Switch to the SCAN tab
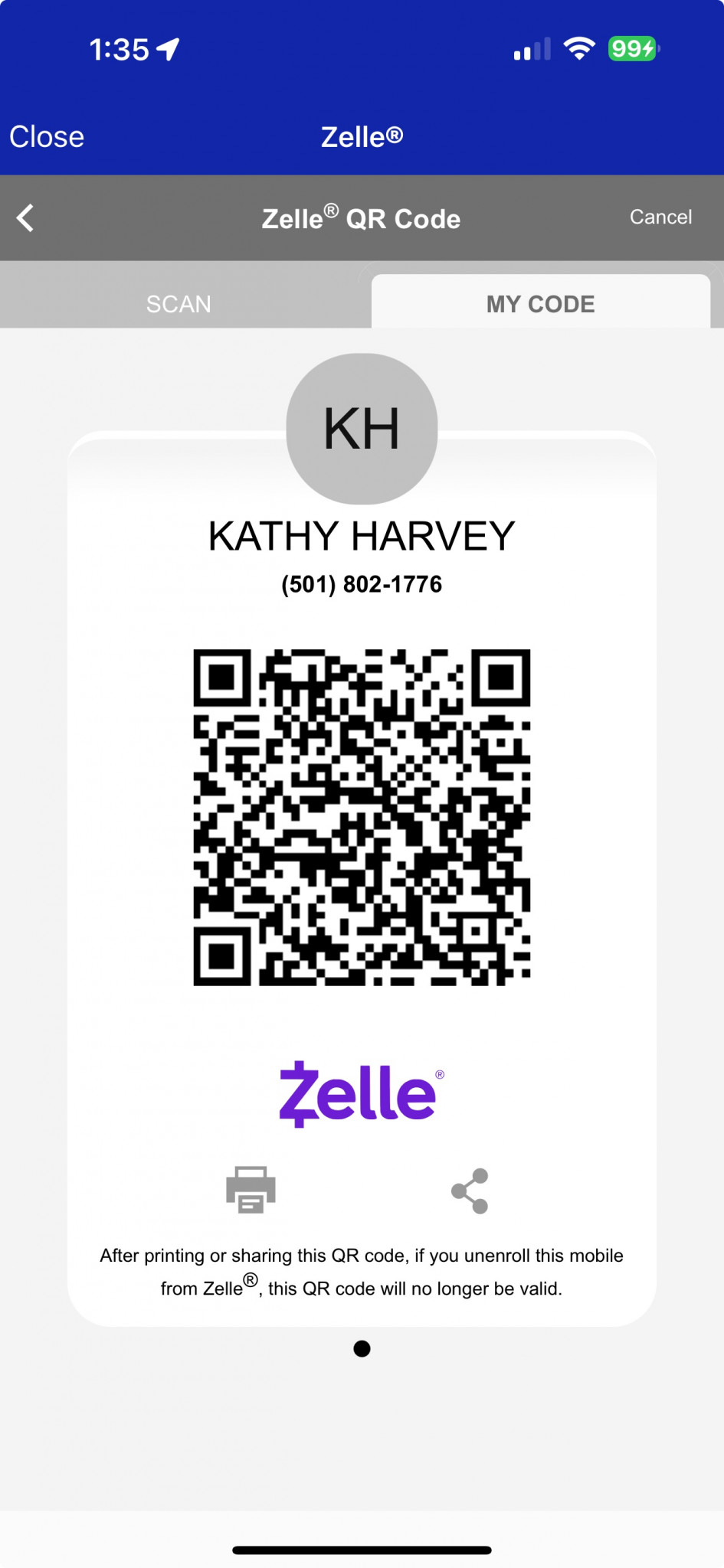Viewport: 724px width, 1568px height. (179, 304)
